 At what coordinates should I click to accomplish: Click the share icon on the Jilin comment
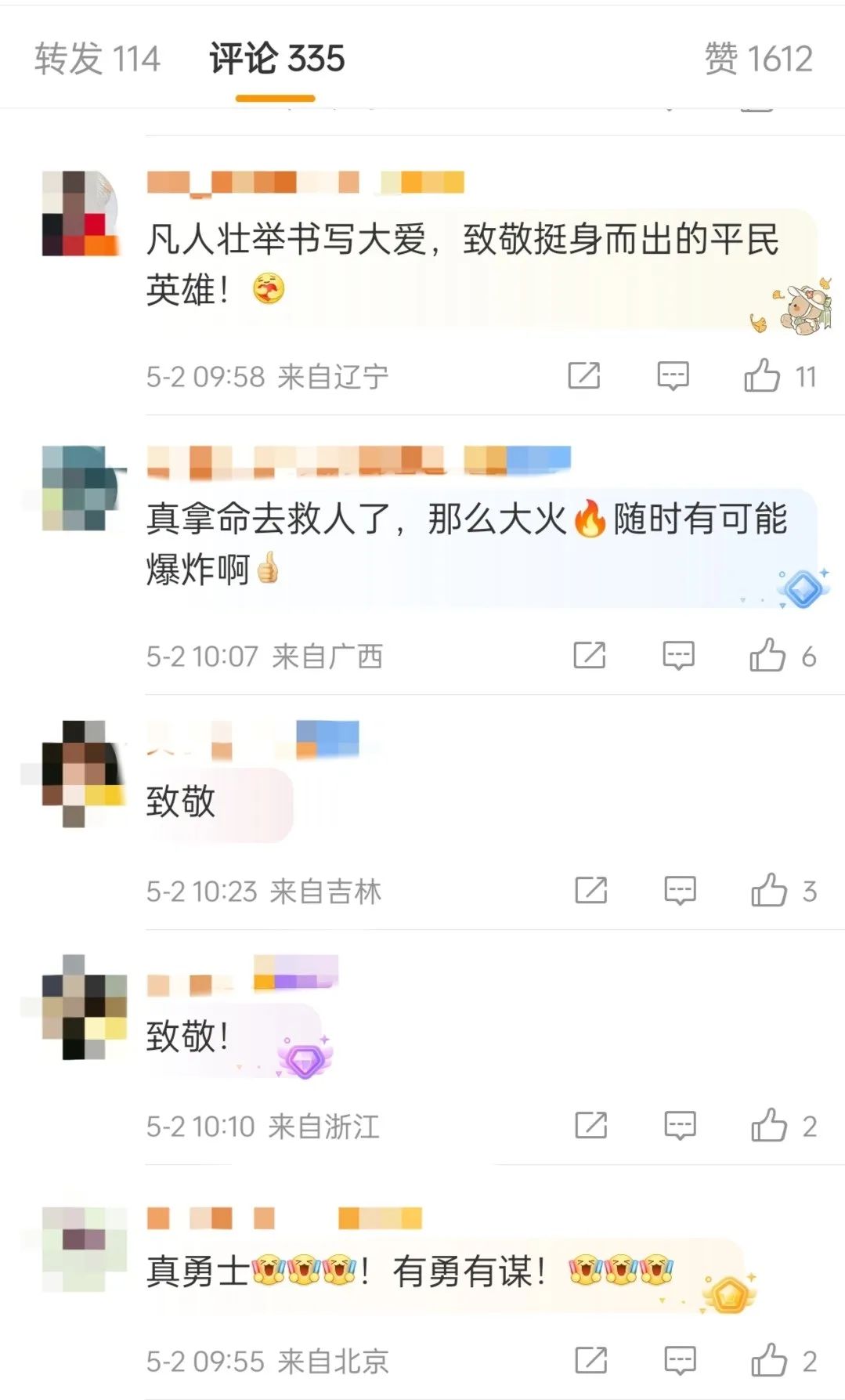(x=590, y=891)
